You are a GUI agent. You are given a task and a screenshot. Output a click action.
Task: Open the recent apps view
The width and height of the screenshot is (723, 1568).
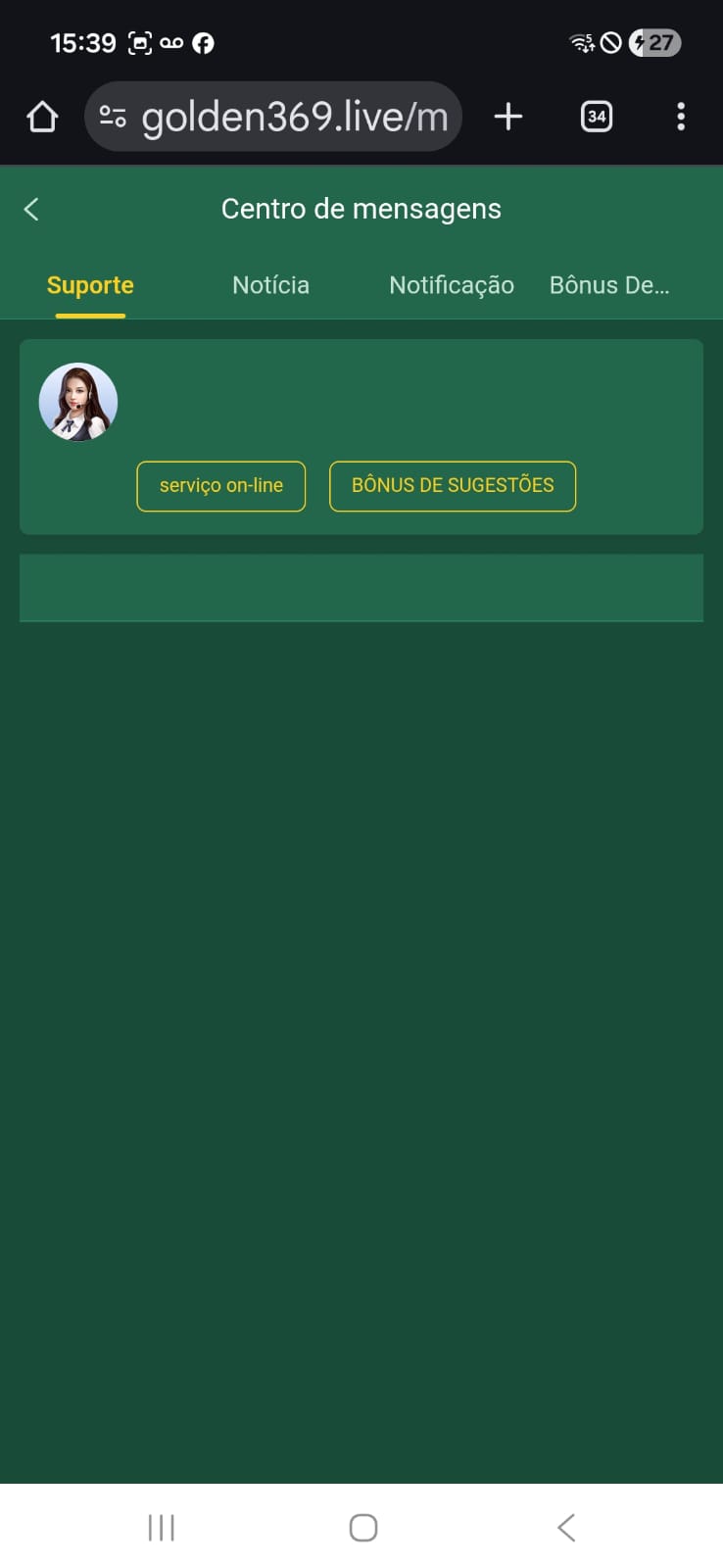coord(161,1527)
